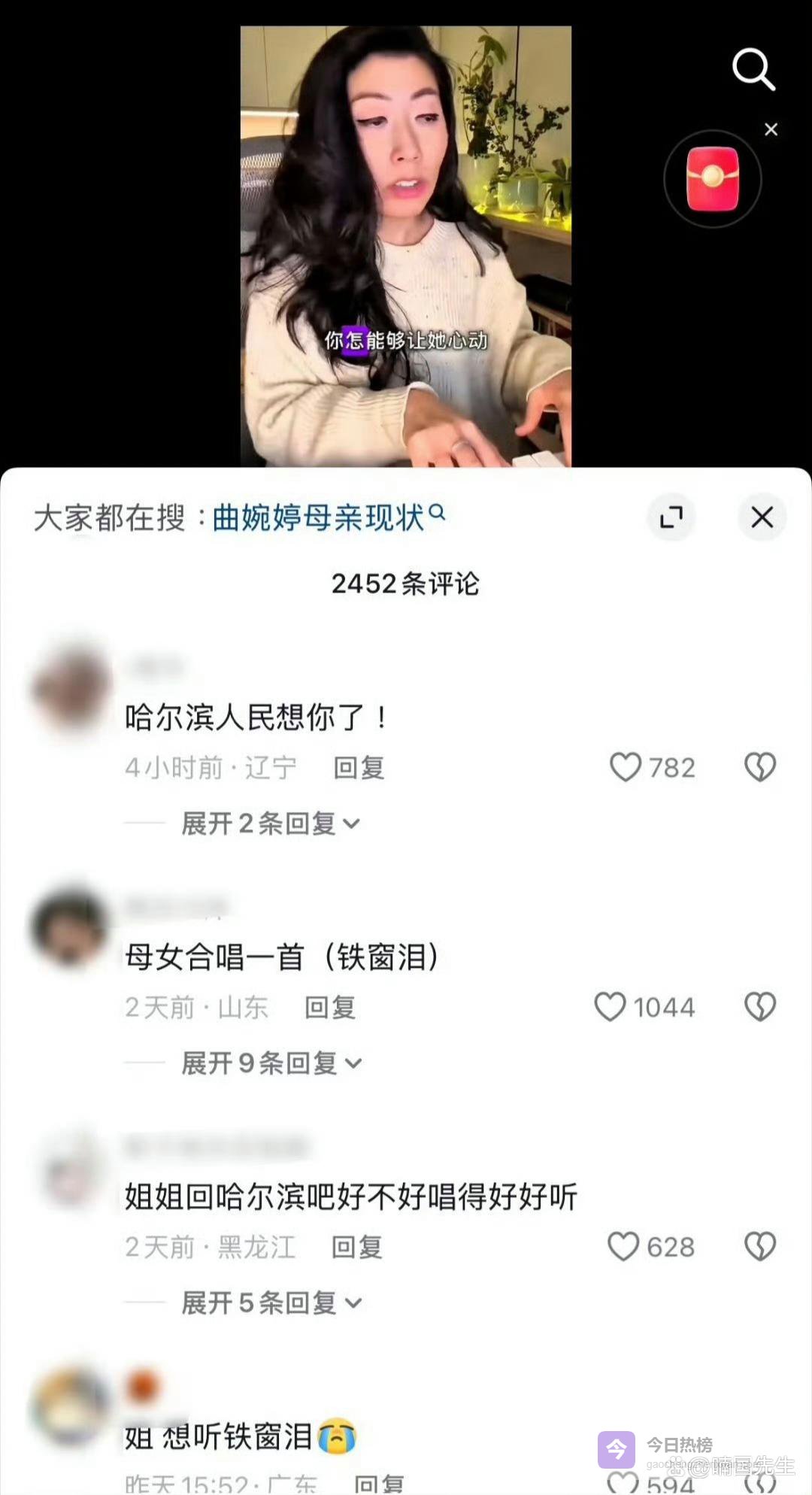812x1495 pixels.
Task: Dislike the comment 母女合唱一首（铁窗泪）
Action: coord(759,1007)
